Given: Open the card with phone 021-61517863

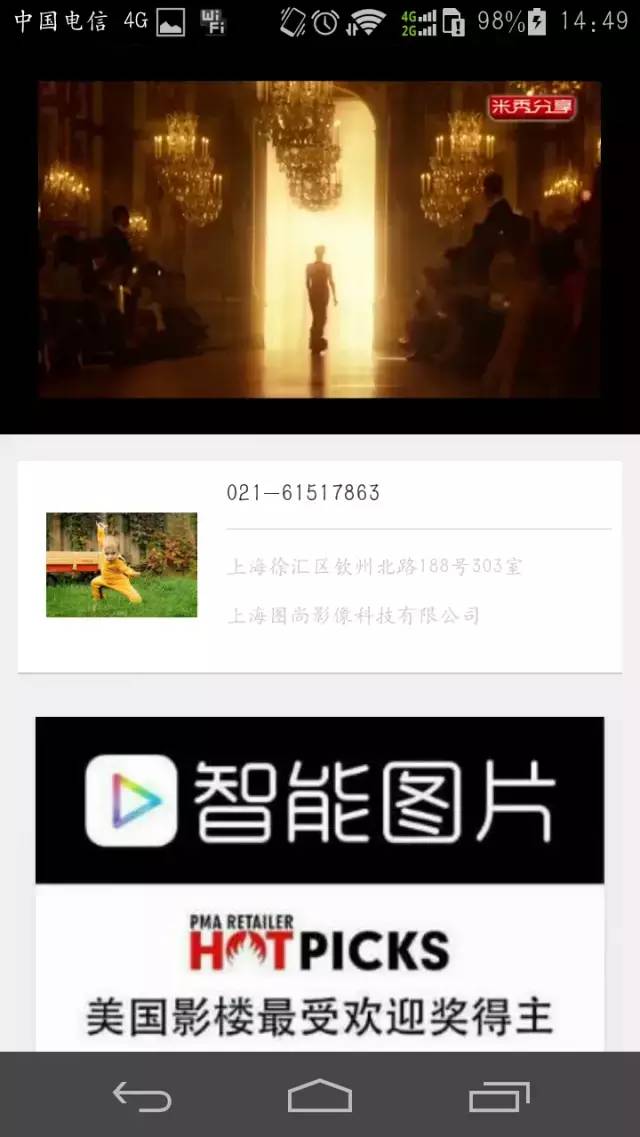Looking at the screenshot, I should coord(319,566).
